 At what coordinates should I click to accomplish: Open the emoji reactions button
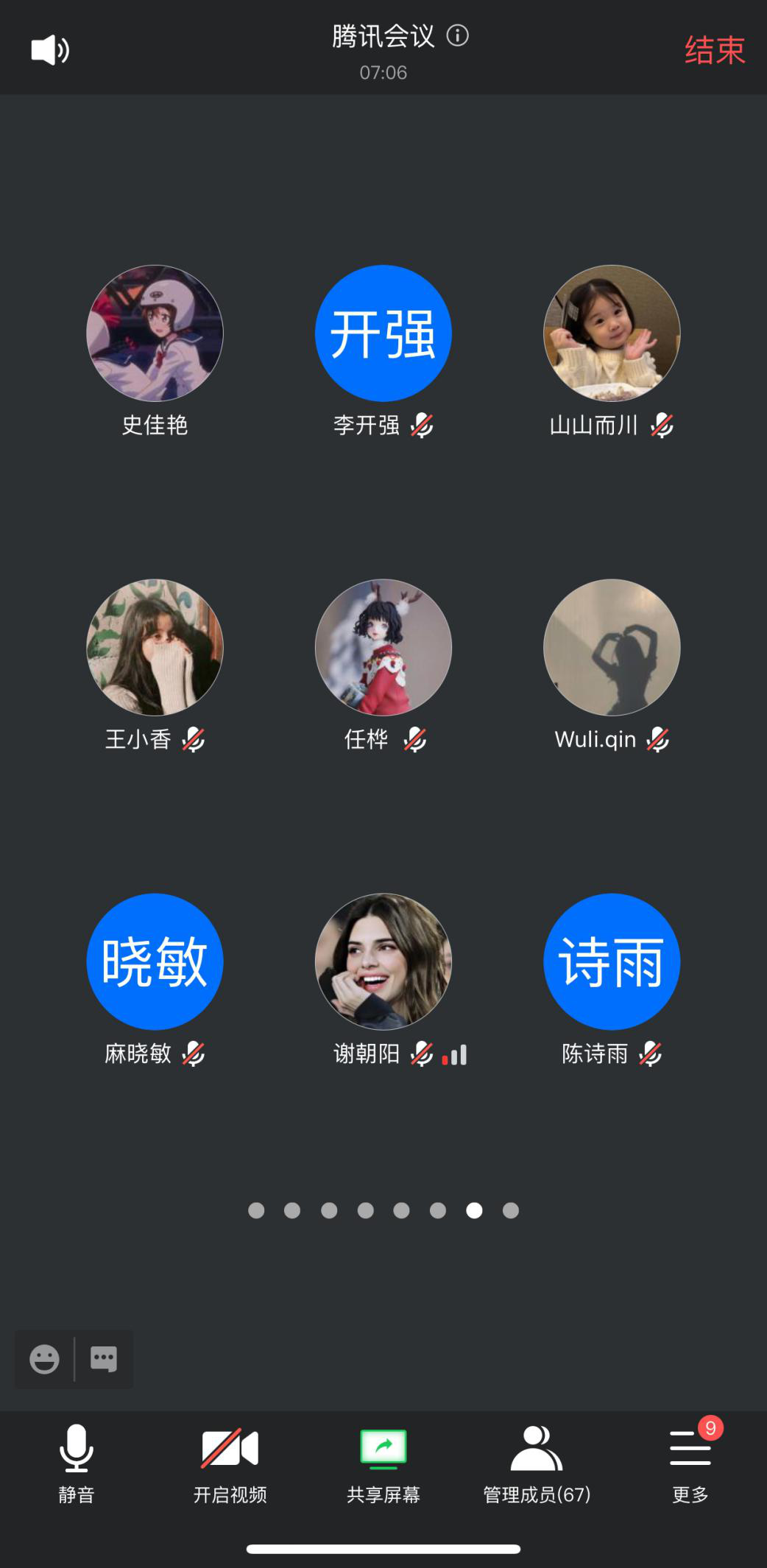44,1359
